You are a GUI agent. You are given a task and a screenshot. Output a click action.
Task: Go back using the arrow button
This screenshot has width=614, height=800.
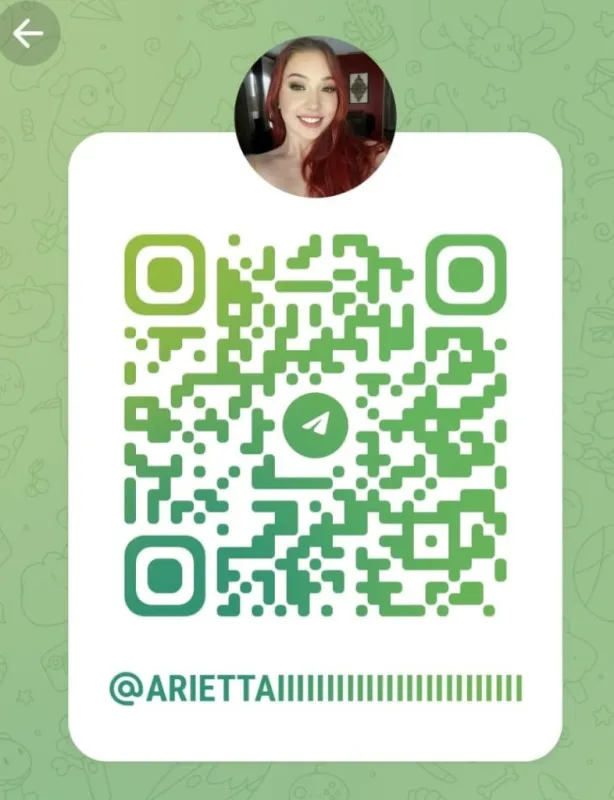pos(29,34)
